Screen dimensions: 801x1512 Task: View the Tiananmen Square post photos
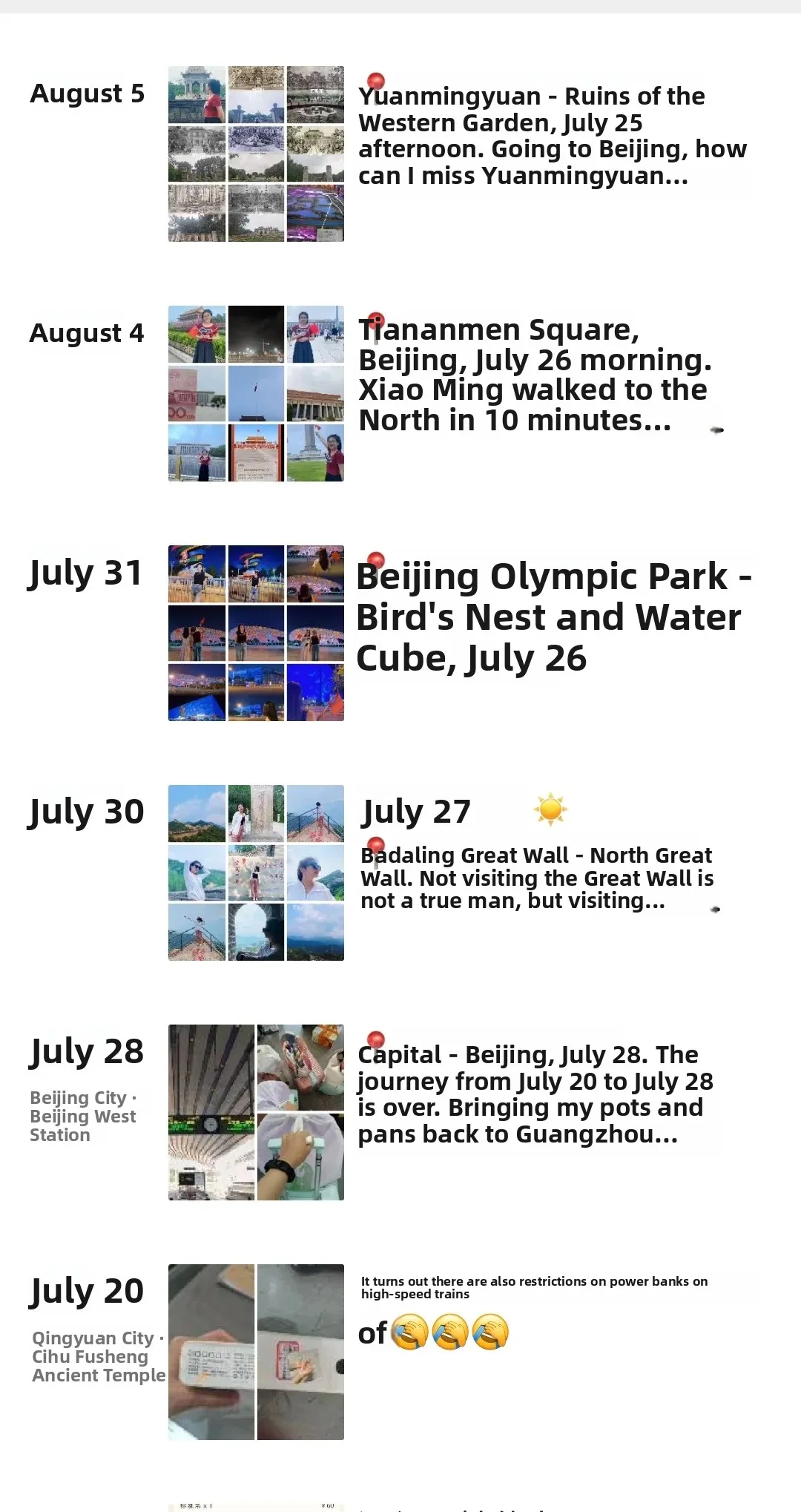point(256,393)
